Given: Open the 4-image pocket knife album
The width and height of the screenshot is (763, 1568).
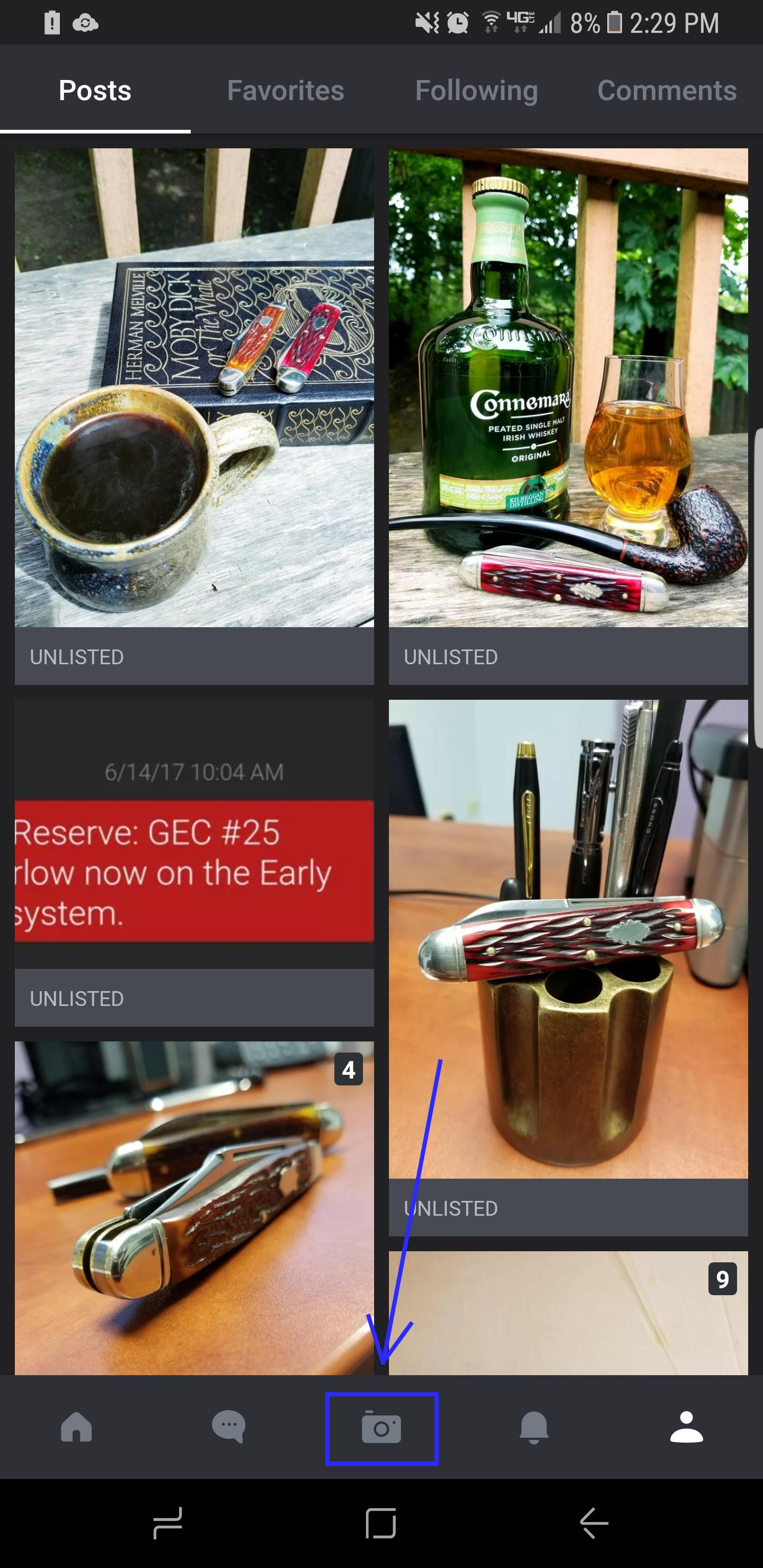Looking at the screenshot, I should pos(194,1208).
